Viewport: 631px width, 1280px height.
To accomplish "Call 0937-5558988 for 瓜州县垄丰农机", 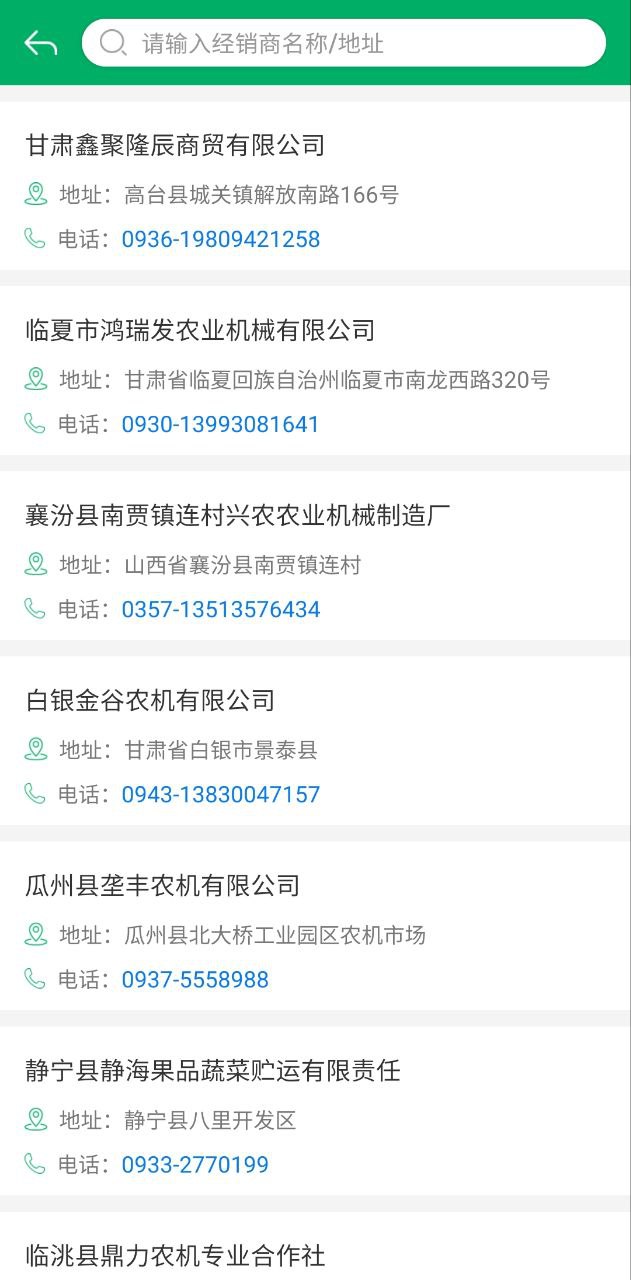I will (195, 979).
